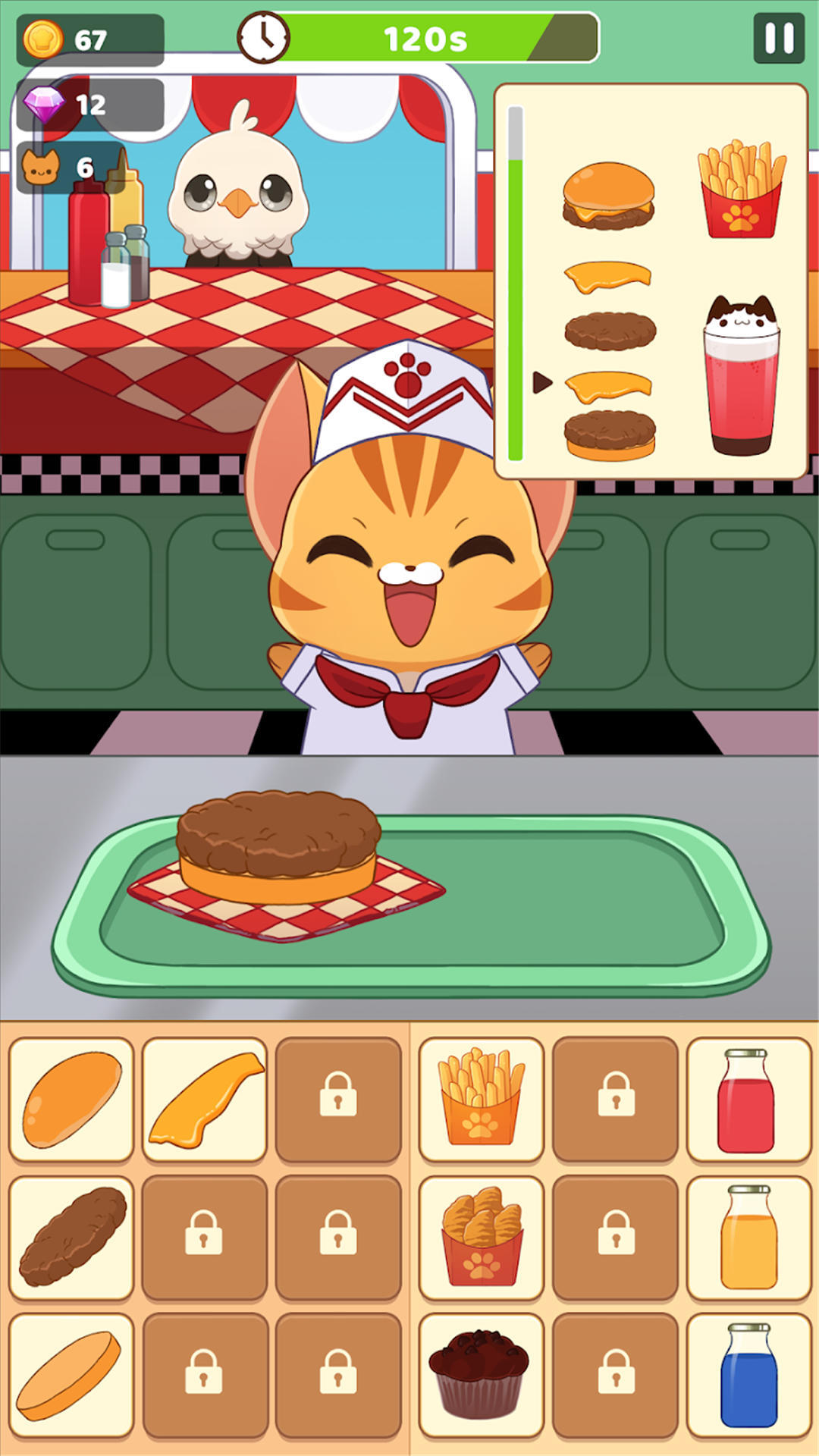This screenshot has width=819, height=1456.
Task: Add the bottom bun ingredient
Action: tap(71, 1376)
